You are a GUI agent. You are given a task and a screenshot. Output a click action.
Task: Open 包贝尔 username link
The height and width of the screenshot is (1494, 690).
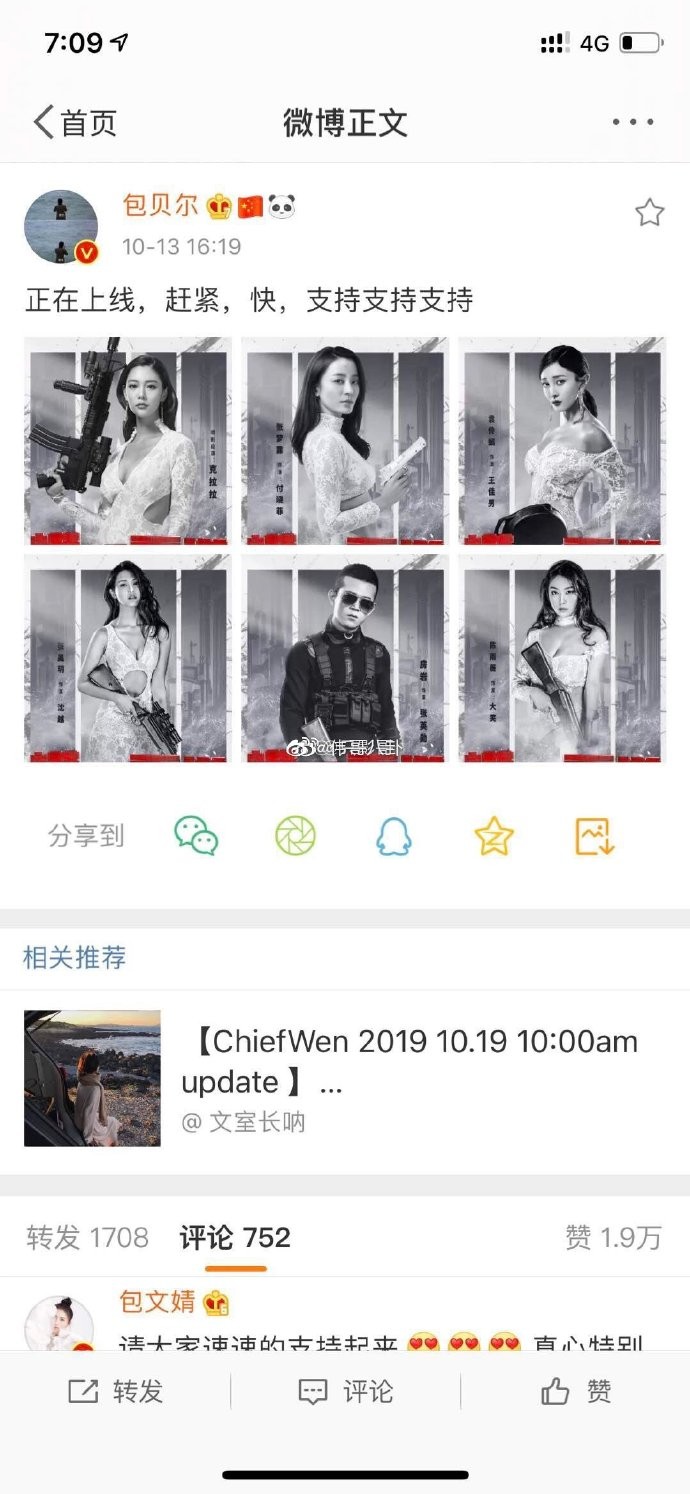point(162,205)
